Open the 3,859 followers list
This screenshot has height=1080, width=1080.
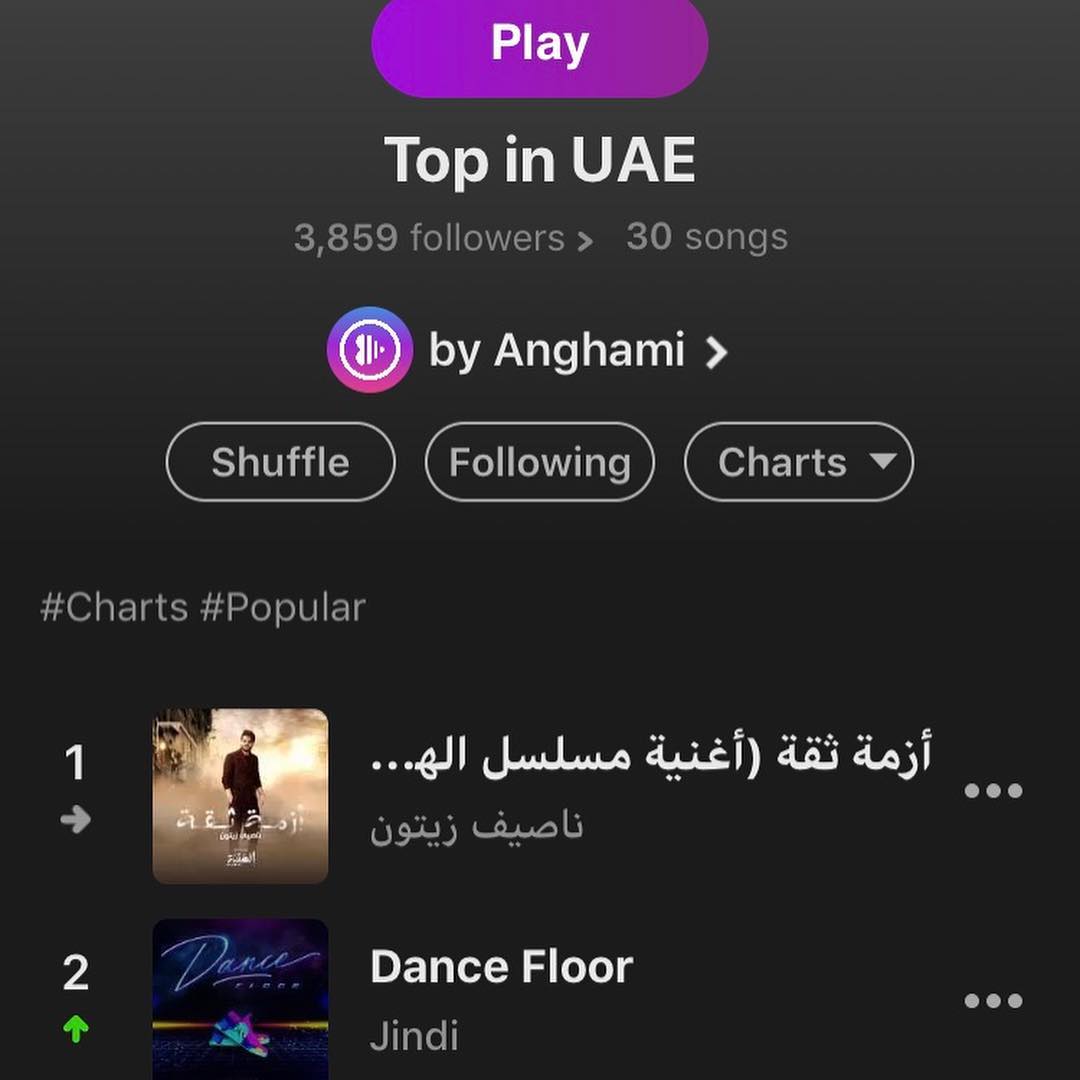(443, 238)
